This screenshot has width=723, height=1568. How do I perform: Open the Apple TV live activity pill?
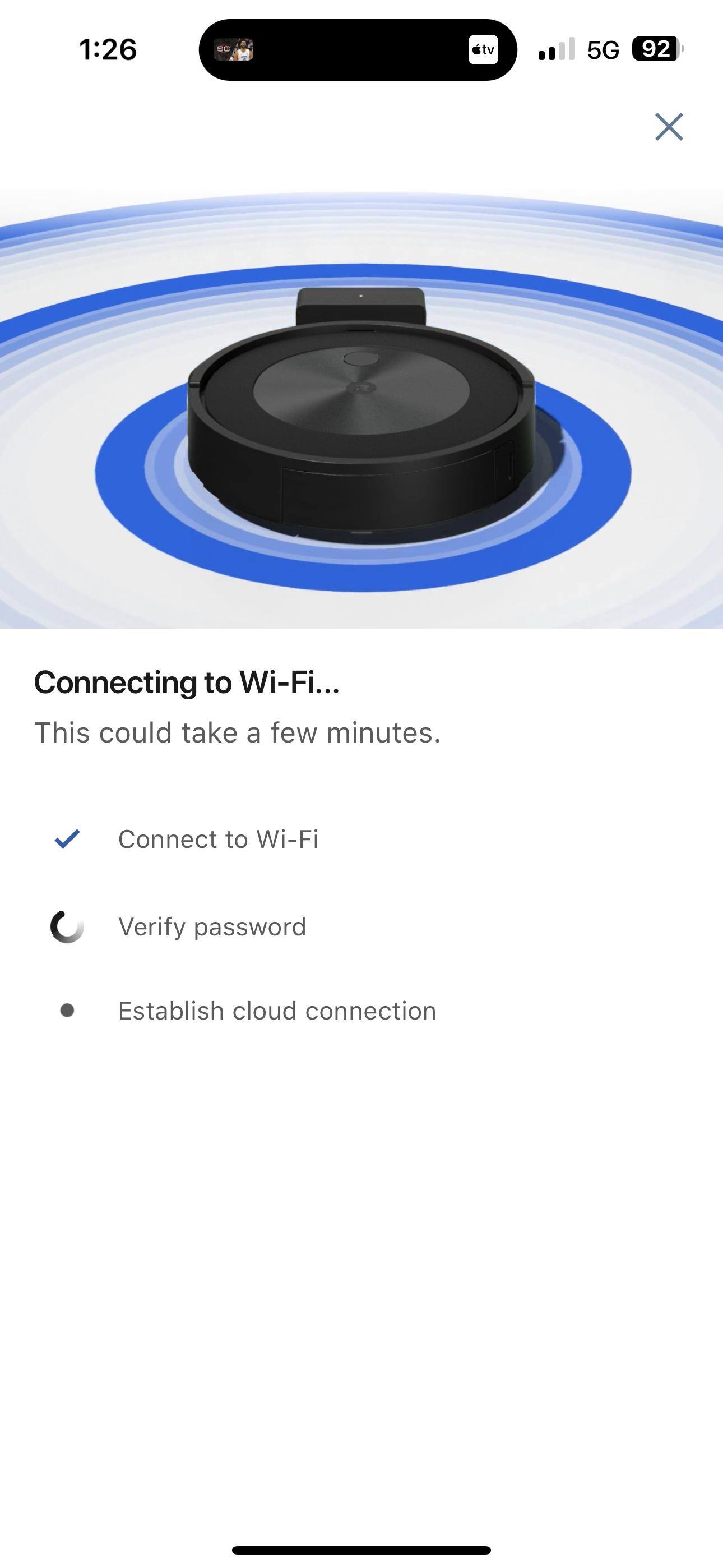(x=483, y=49)
